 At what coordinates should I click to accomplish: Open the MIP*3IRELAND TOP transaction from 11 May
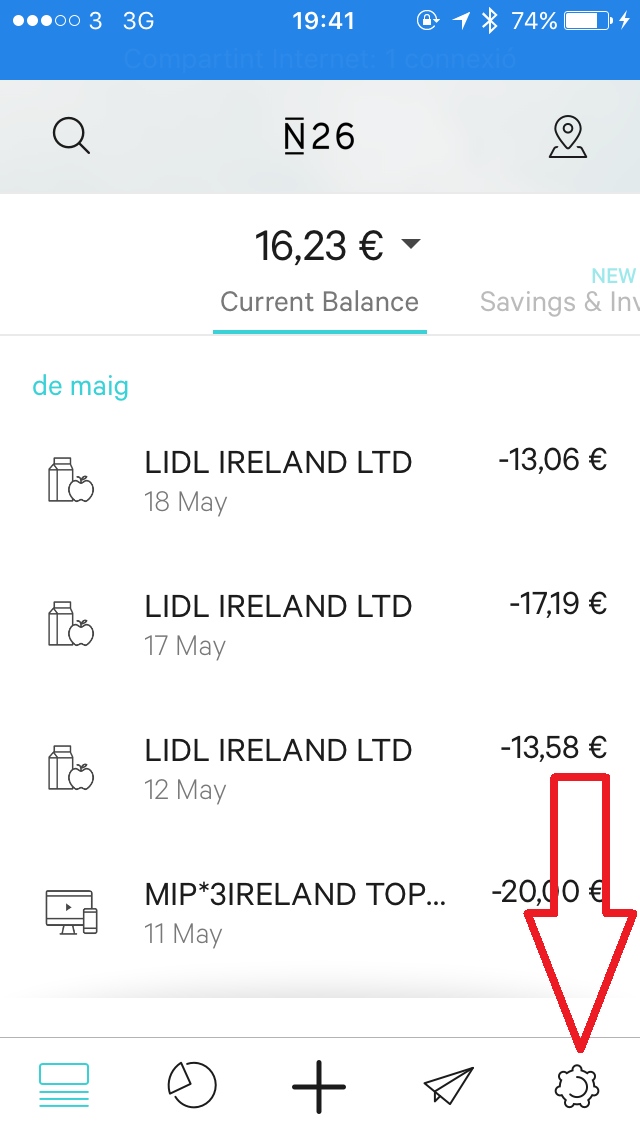[320, 912]
